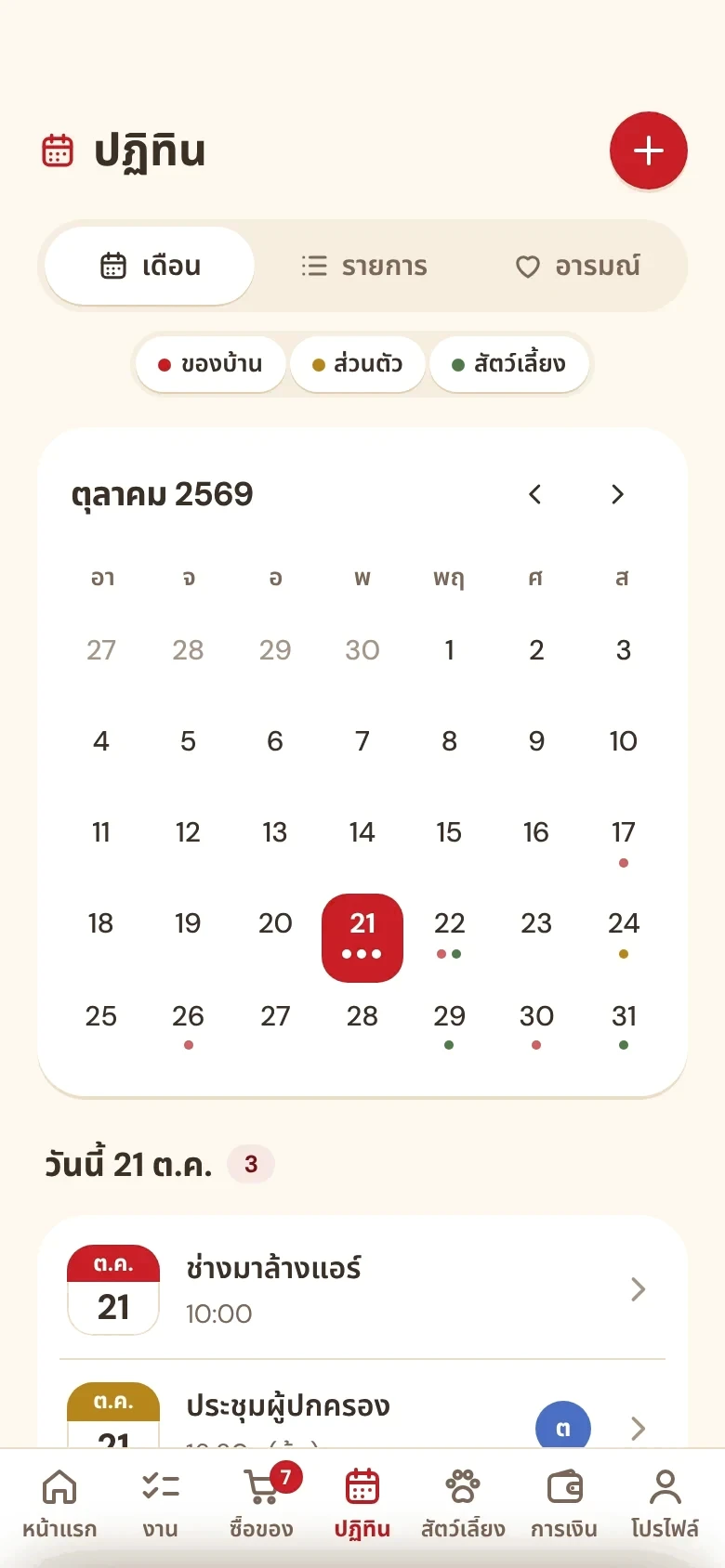The height and width of the screenshot is (1568, 725).
Task: Open the โปรไฟล์ profile tab
Action: click(665, 1503)
